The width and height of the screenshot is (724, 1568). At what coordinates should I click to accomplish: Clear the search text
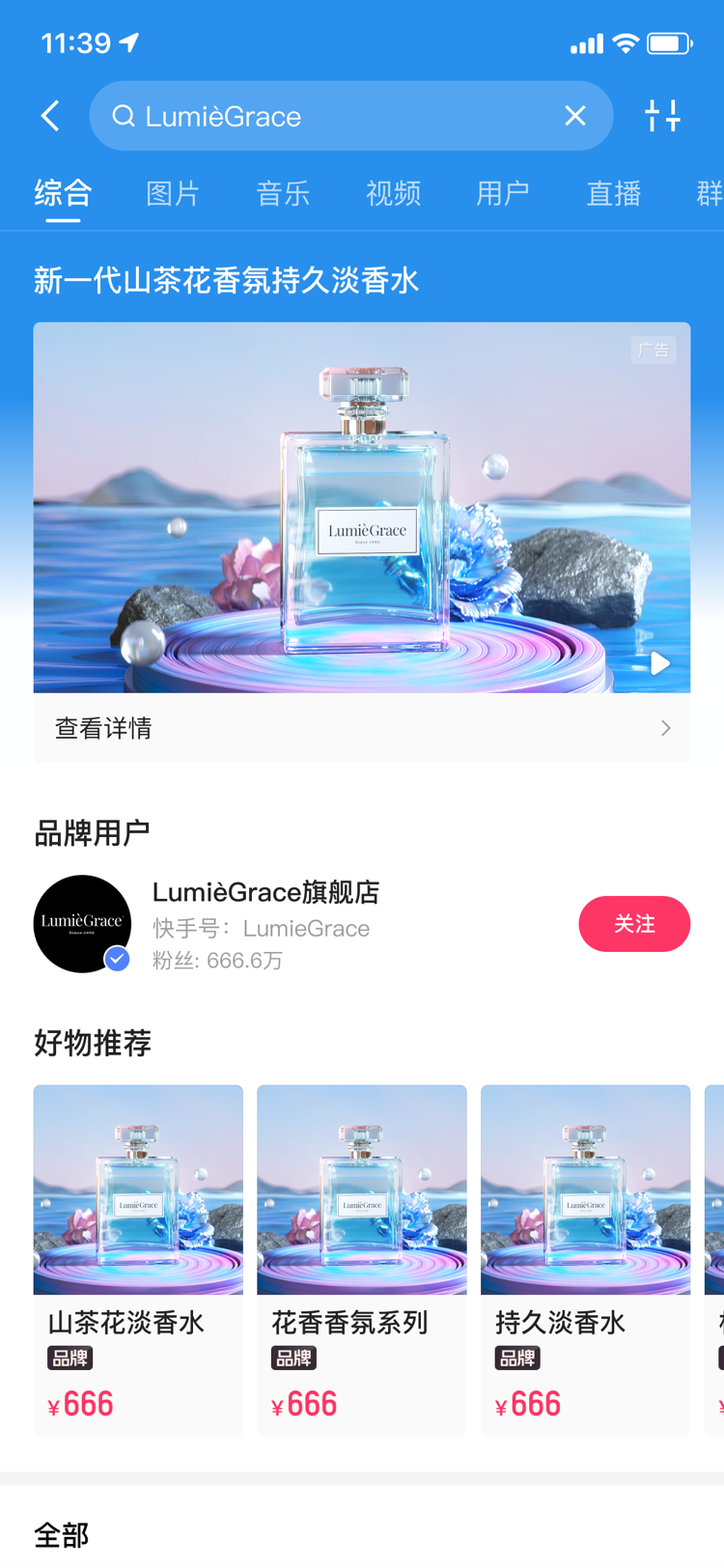[575, 116]
